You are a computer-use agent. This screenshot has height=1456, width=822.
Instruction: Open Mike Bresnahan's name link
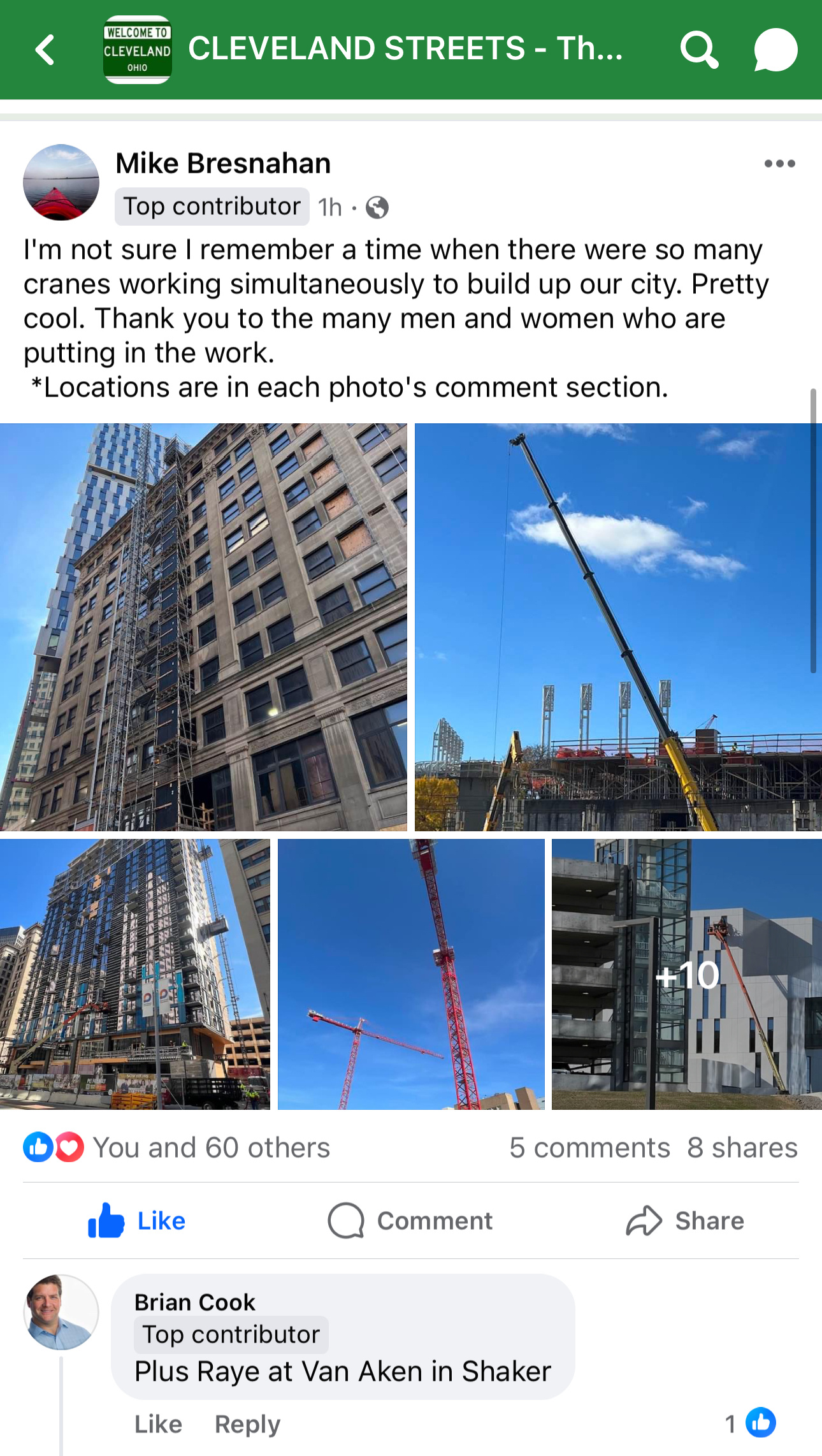coord(223,163)
